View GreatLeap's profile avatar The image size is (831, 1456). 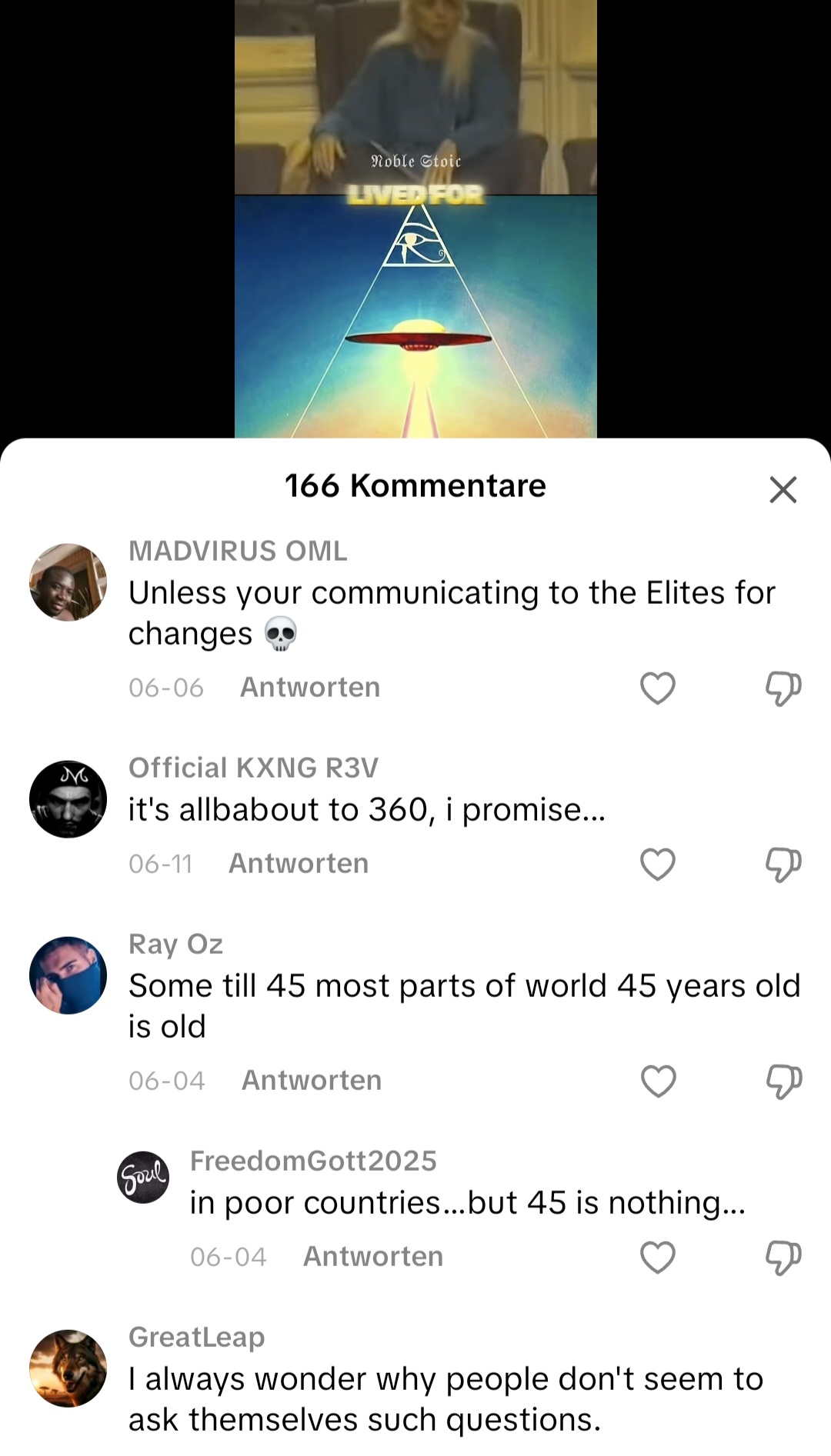68,1368
